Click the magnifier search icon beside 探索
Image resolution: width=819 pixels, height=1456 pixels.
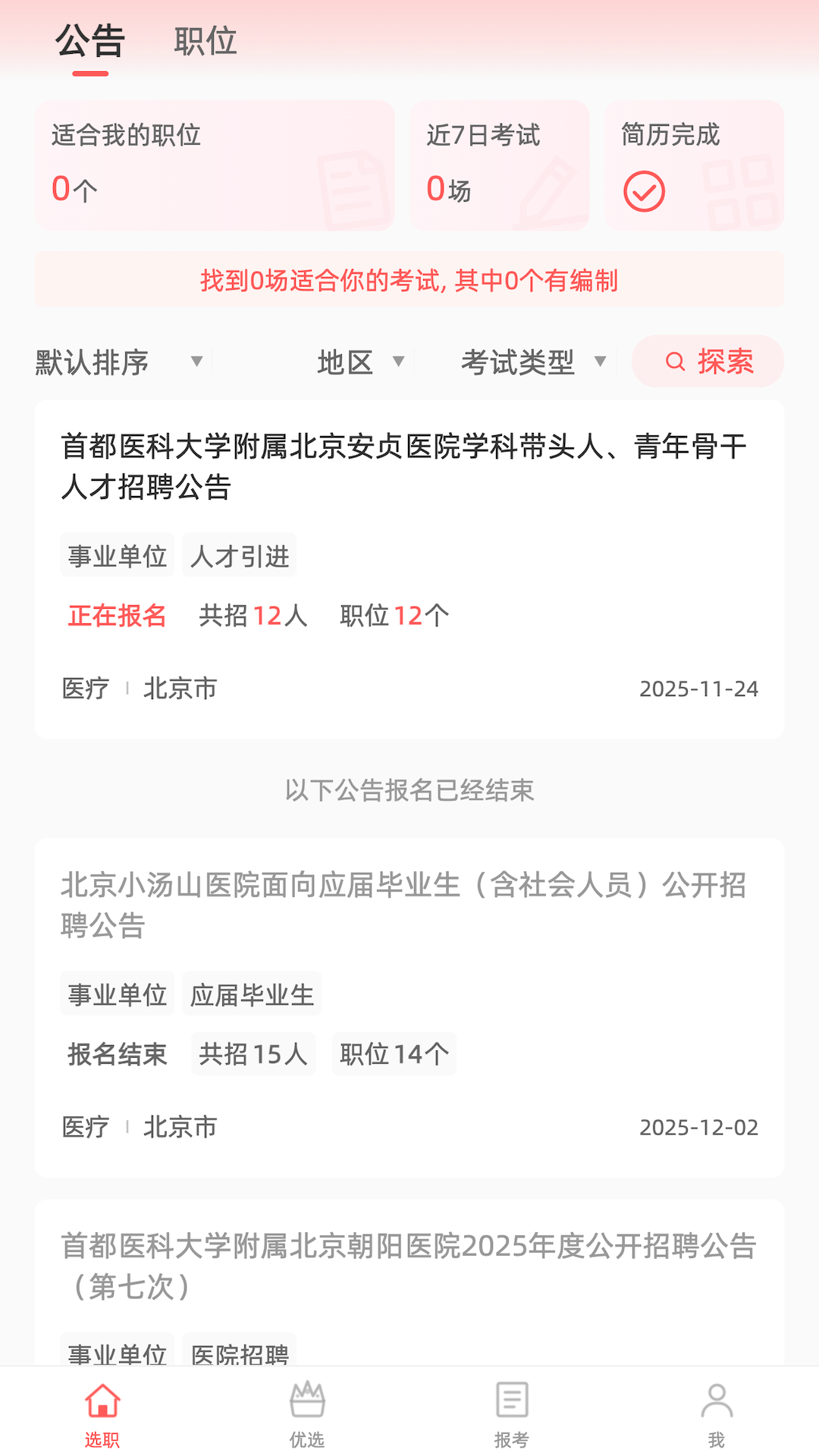click(x=673, y=362)
